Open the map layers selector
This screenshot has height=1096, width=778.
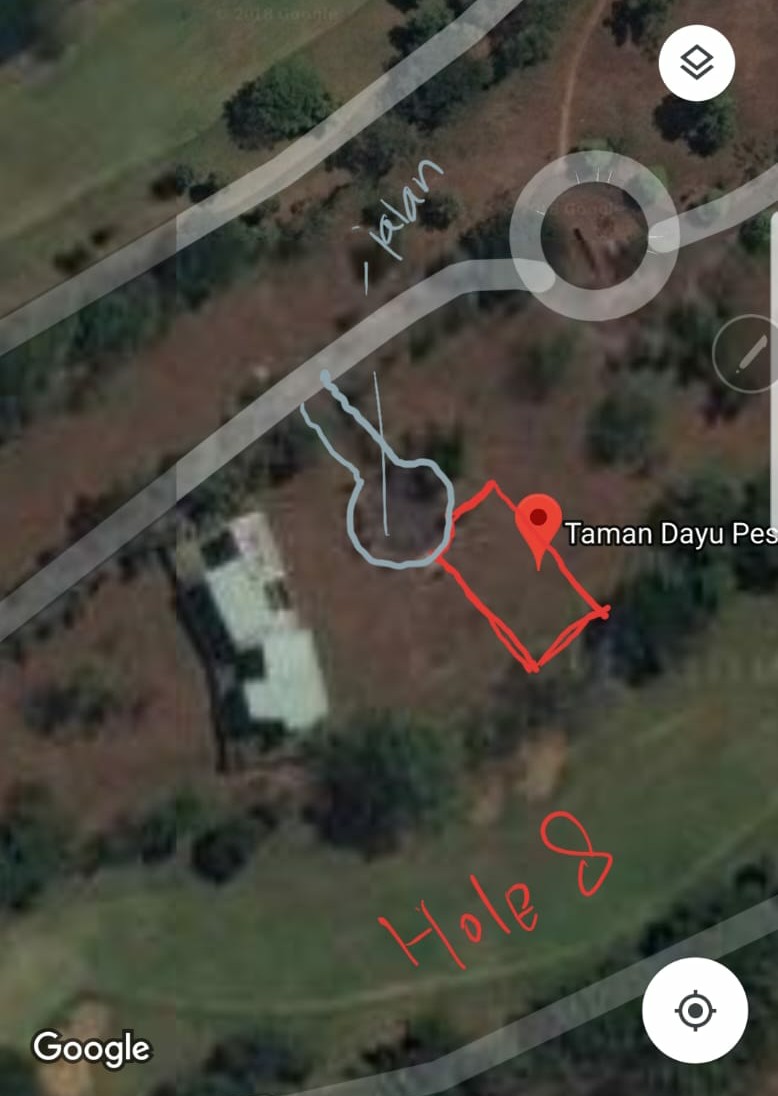click(x=696, y=63)
